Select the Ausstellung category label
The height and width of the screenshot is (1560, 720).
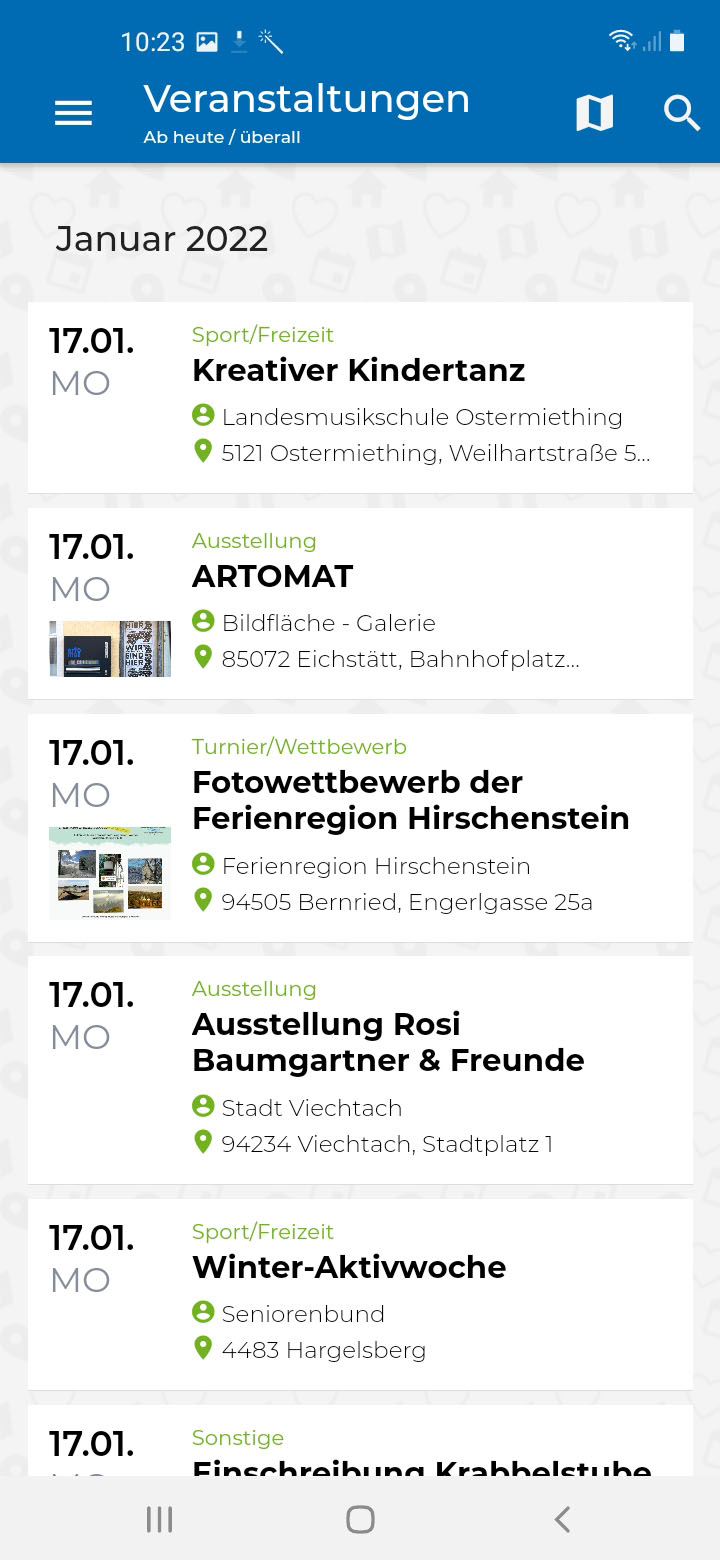(x=254, y=540)
